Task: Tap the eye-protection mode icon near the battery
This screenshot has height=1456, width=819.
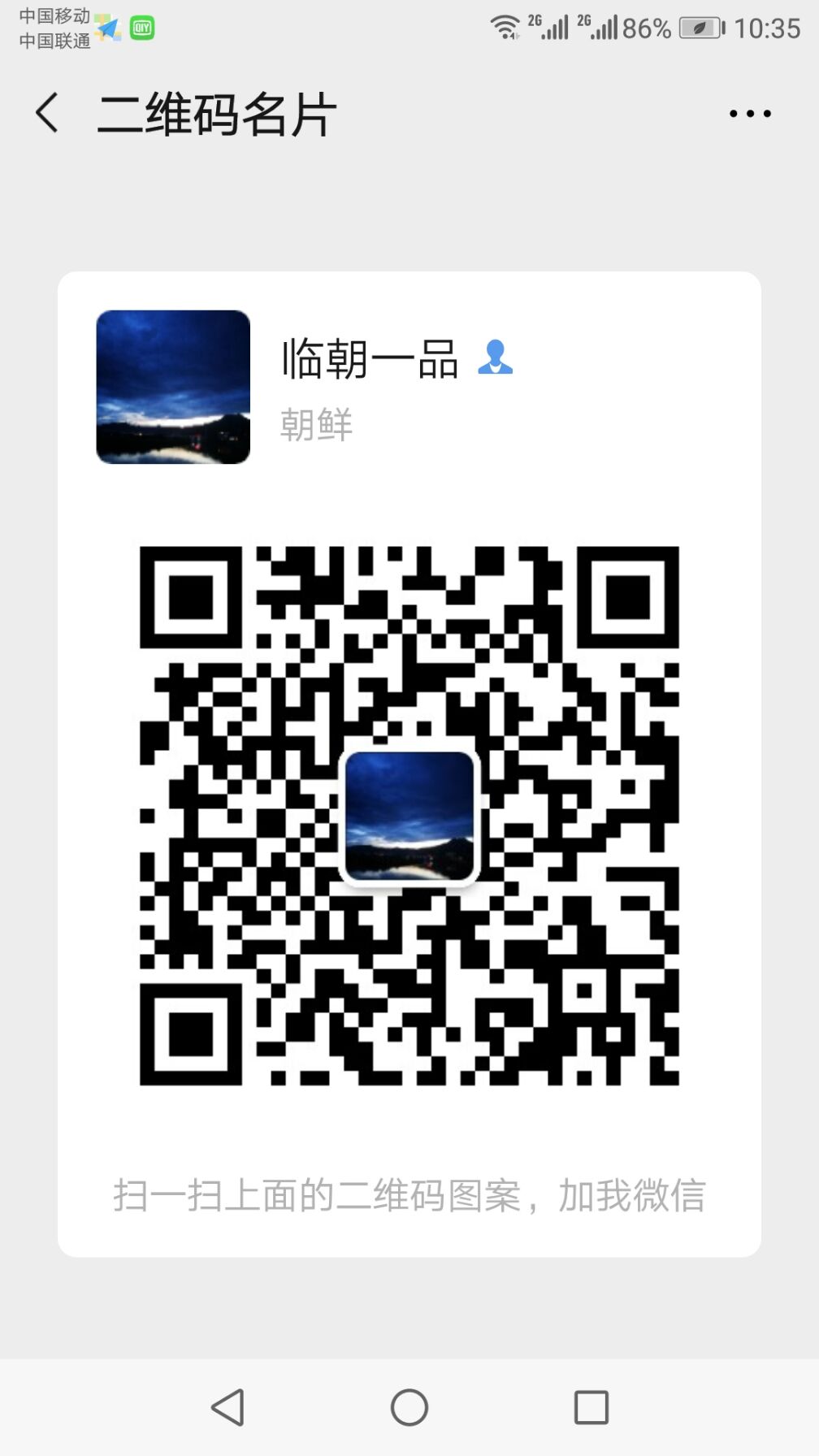Action: [x=700, y=27]
